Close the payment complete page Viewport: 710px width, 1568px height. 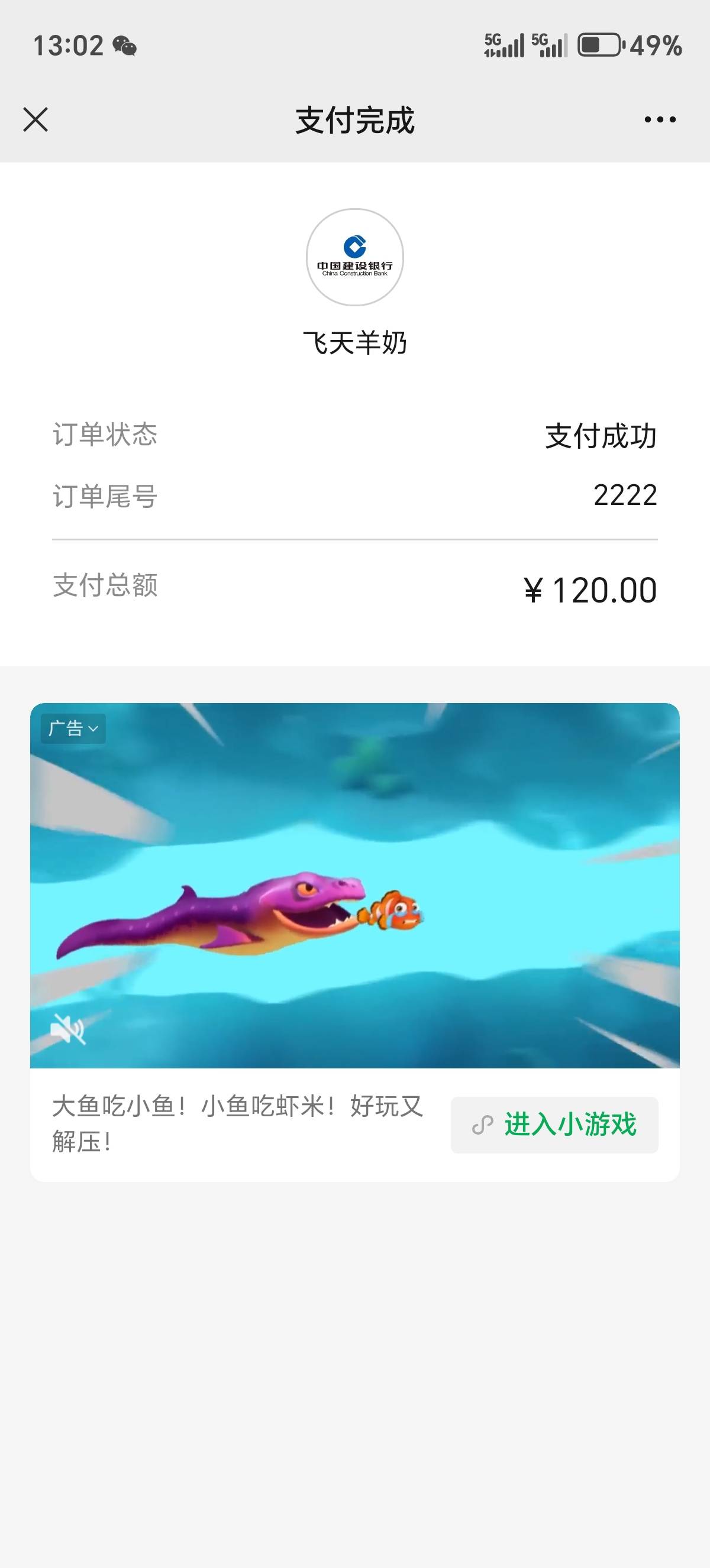pyautogui.click(x=35, y=119)
